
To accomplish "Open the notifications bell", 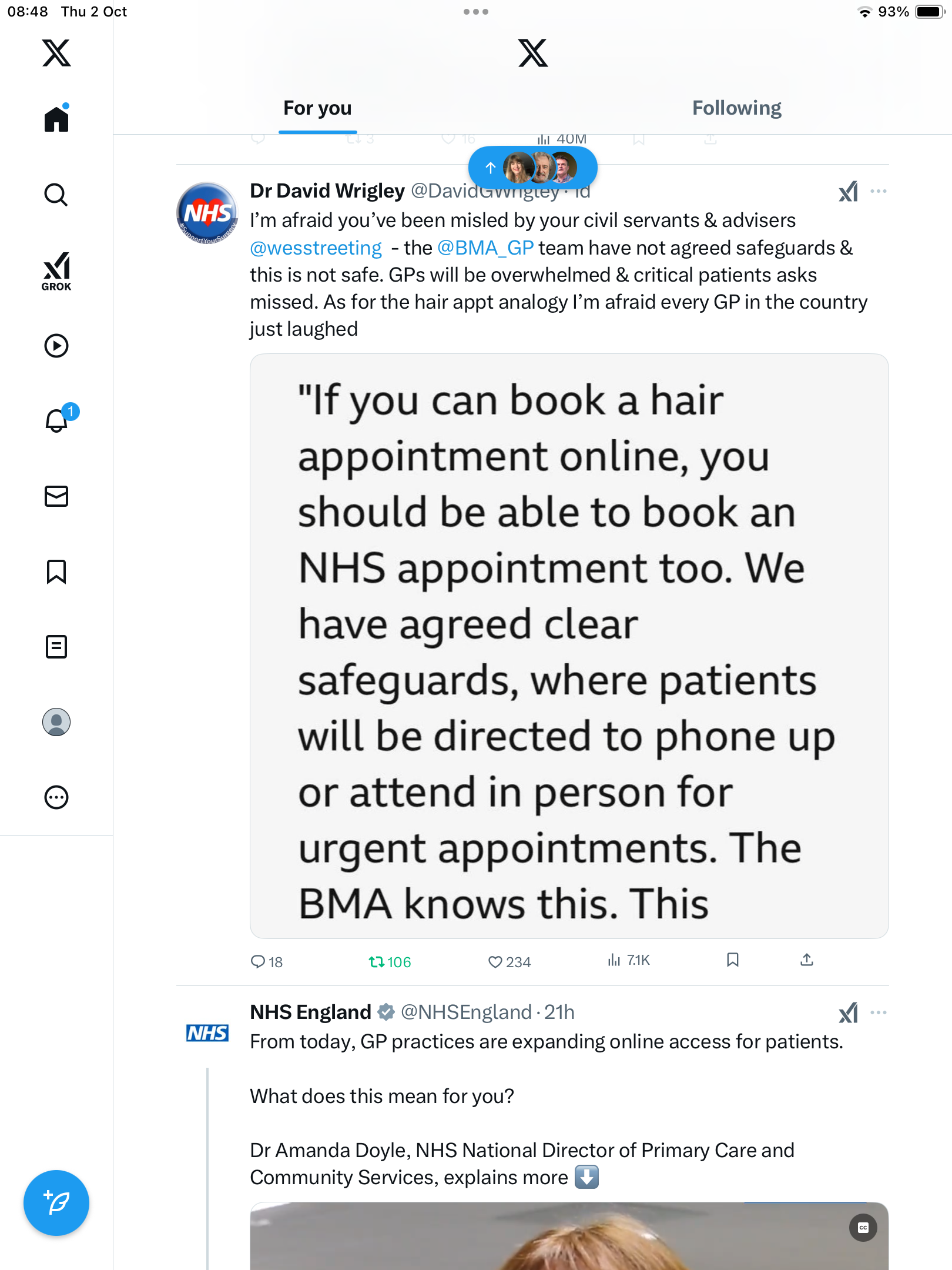I will click(x=57, y=420).
